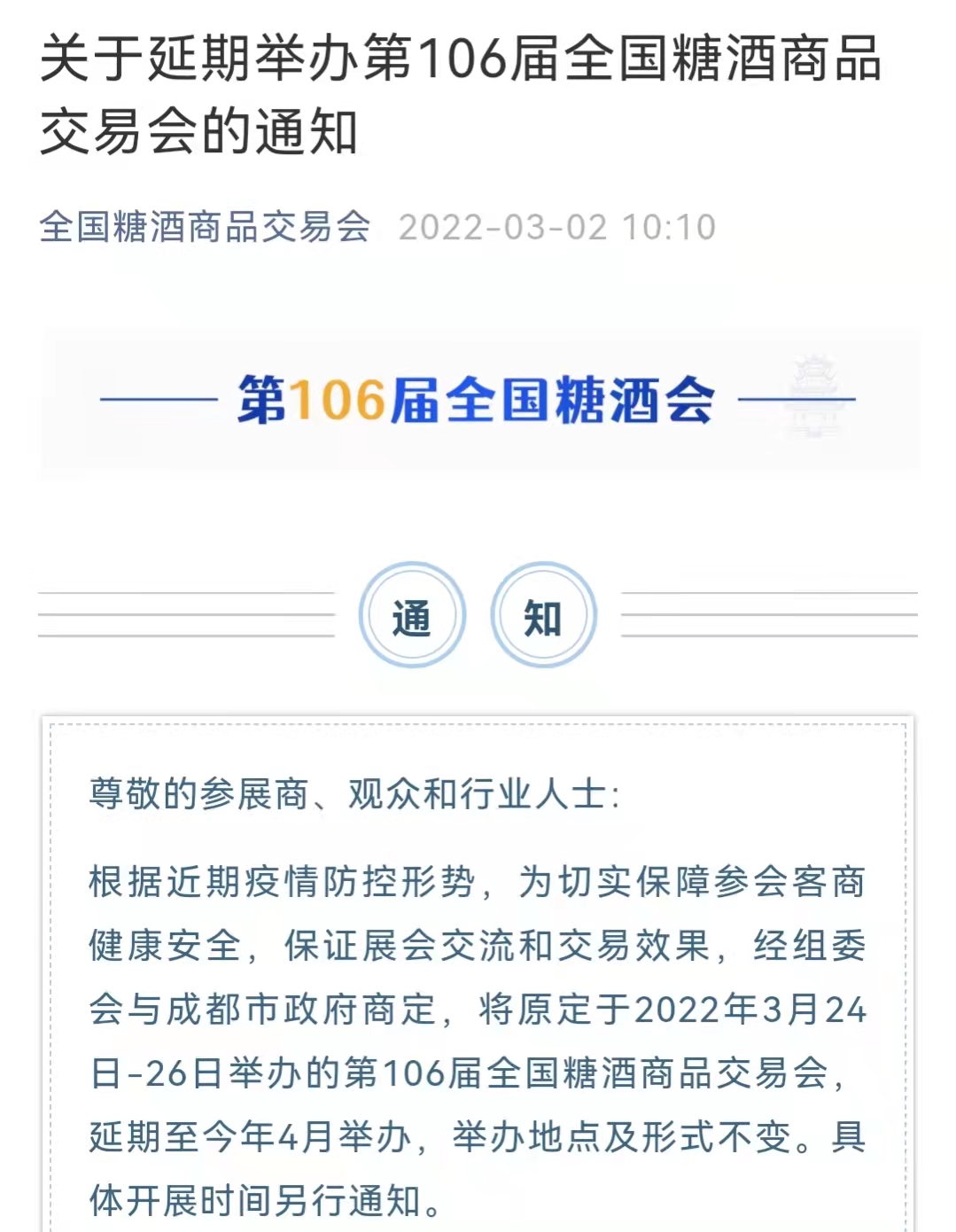Open the 全国糖酒商品交易会 account link
Screen dimensions: 956x1232
pos(205,227)
